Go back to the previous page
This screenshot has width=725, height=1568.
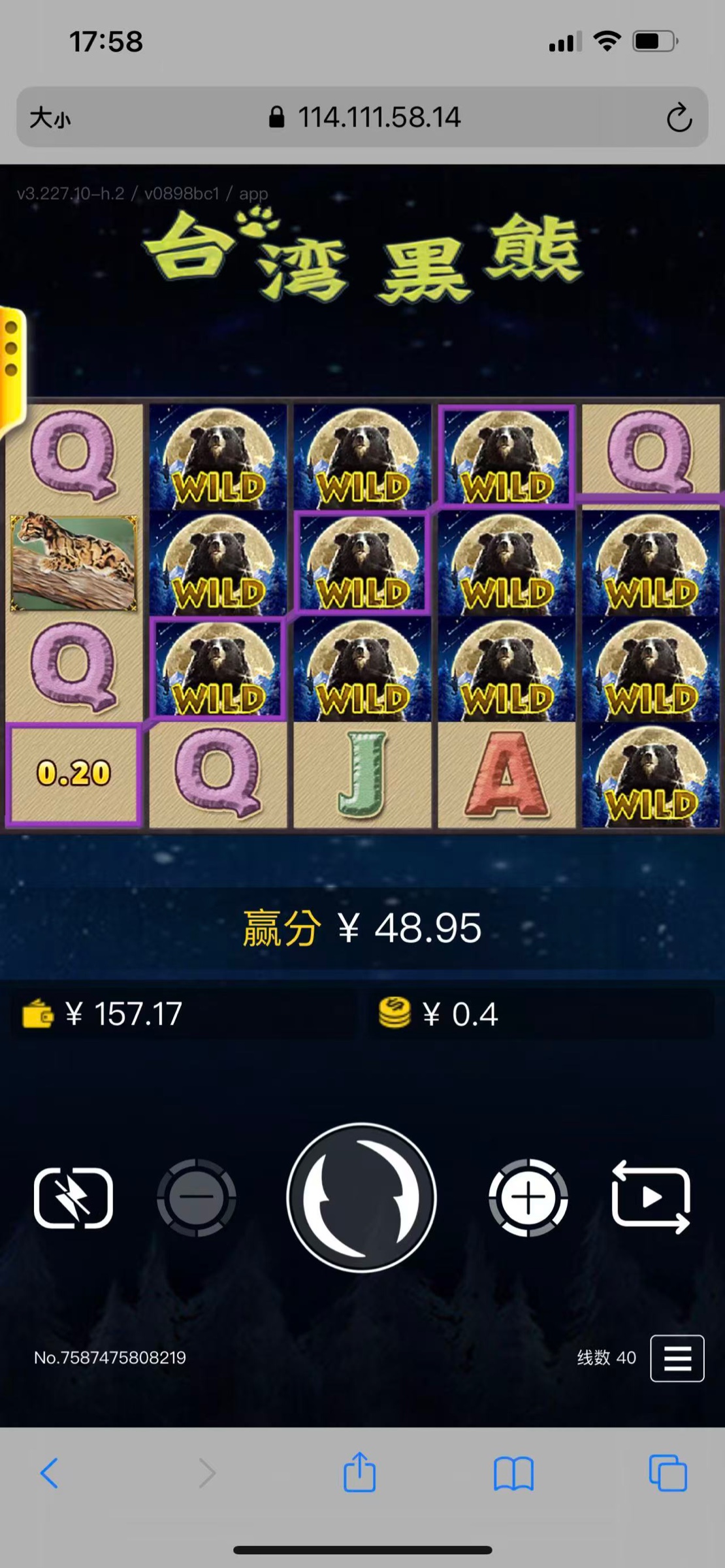click(50, 1473)
